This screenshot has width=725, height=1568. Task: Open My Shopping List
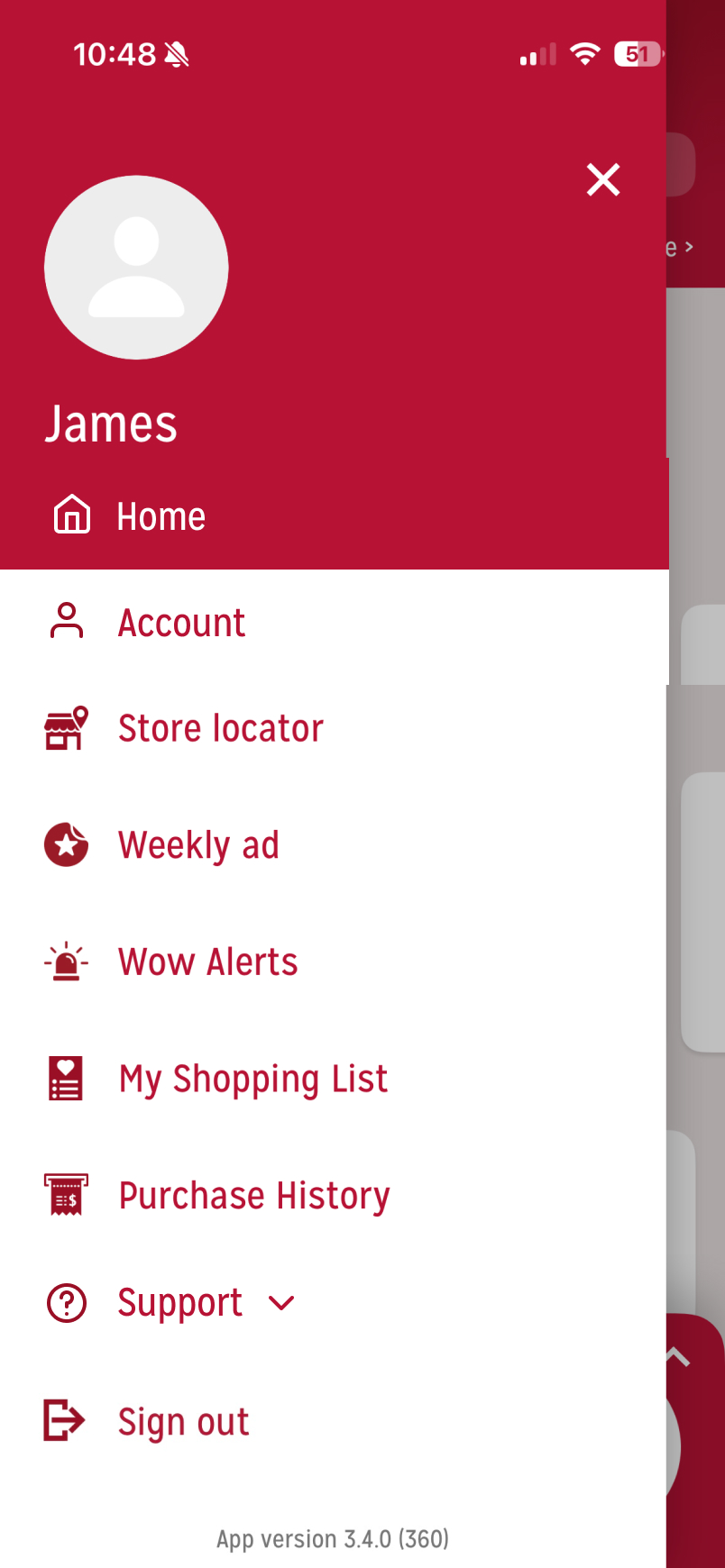pos(252,1079)
